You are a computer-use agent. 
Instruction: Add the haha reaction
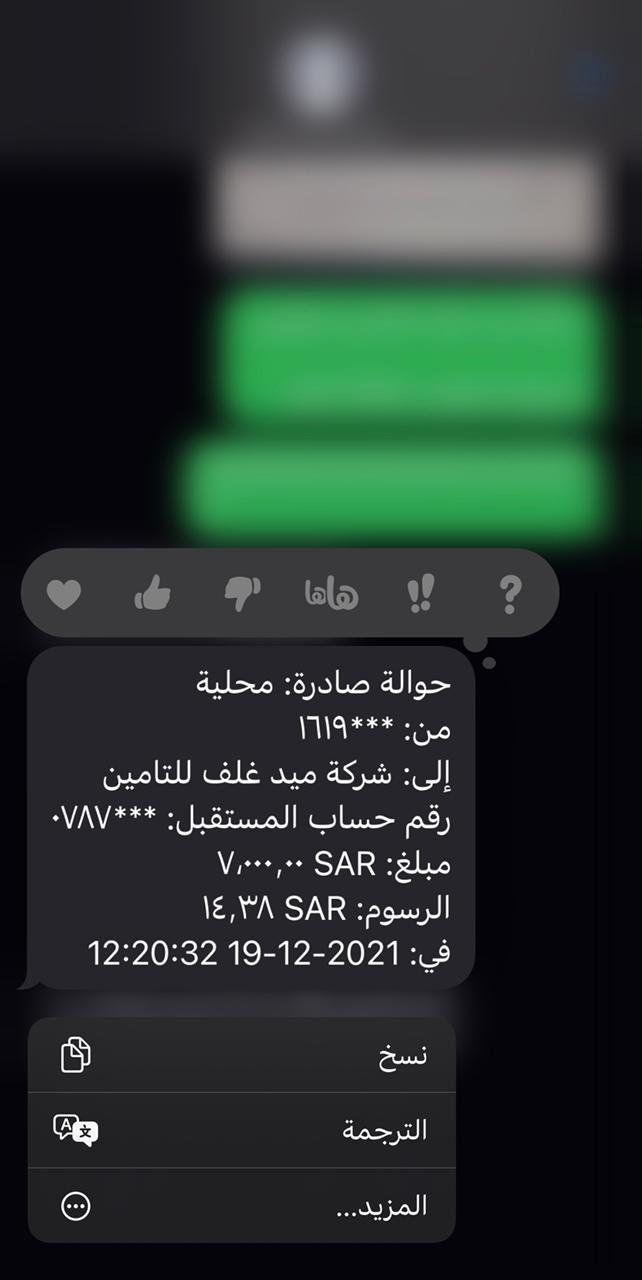point(330,596)
